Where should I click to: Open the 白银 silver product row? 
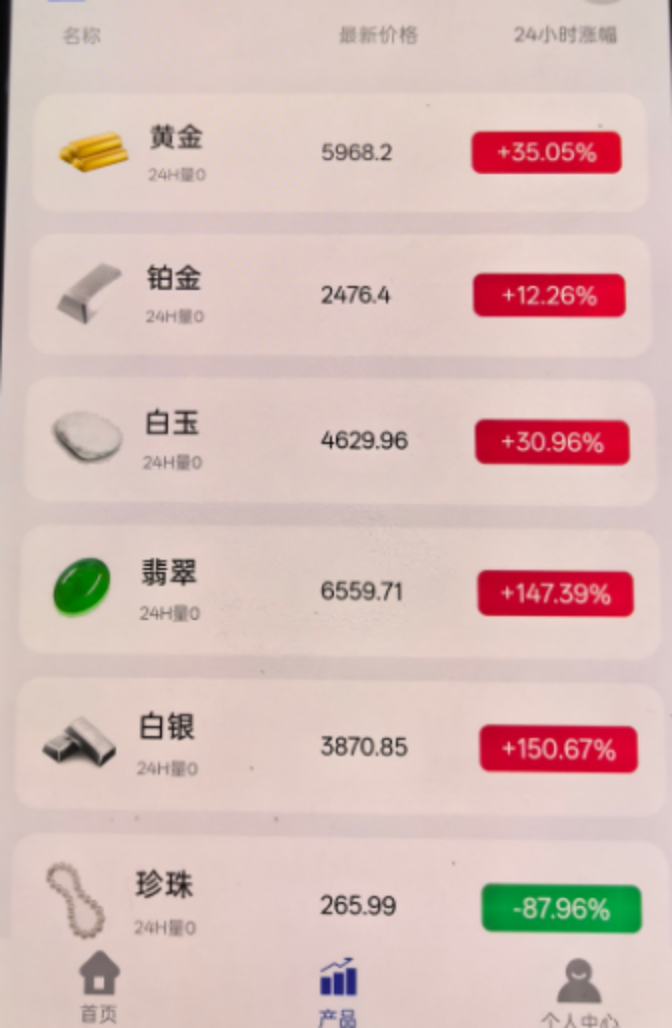pos(339,746)
